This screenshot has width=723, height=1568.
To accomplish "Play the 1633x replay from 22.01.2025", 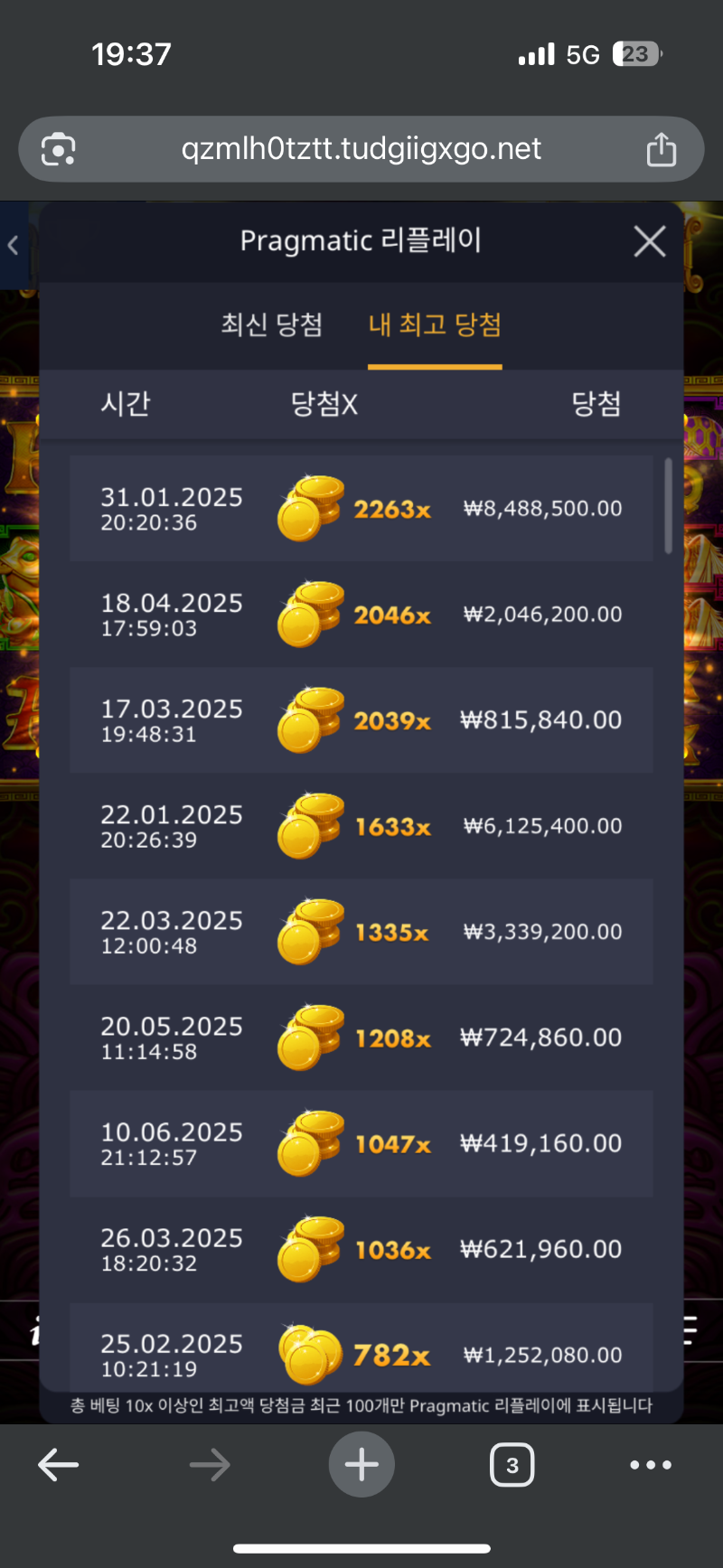I will [361, 825].
